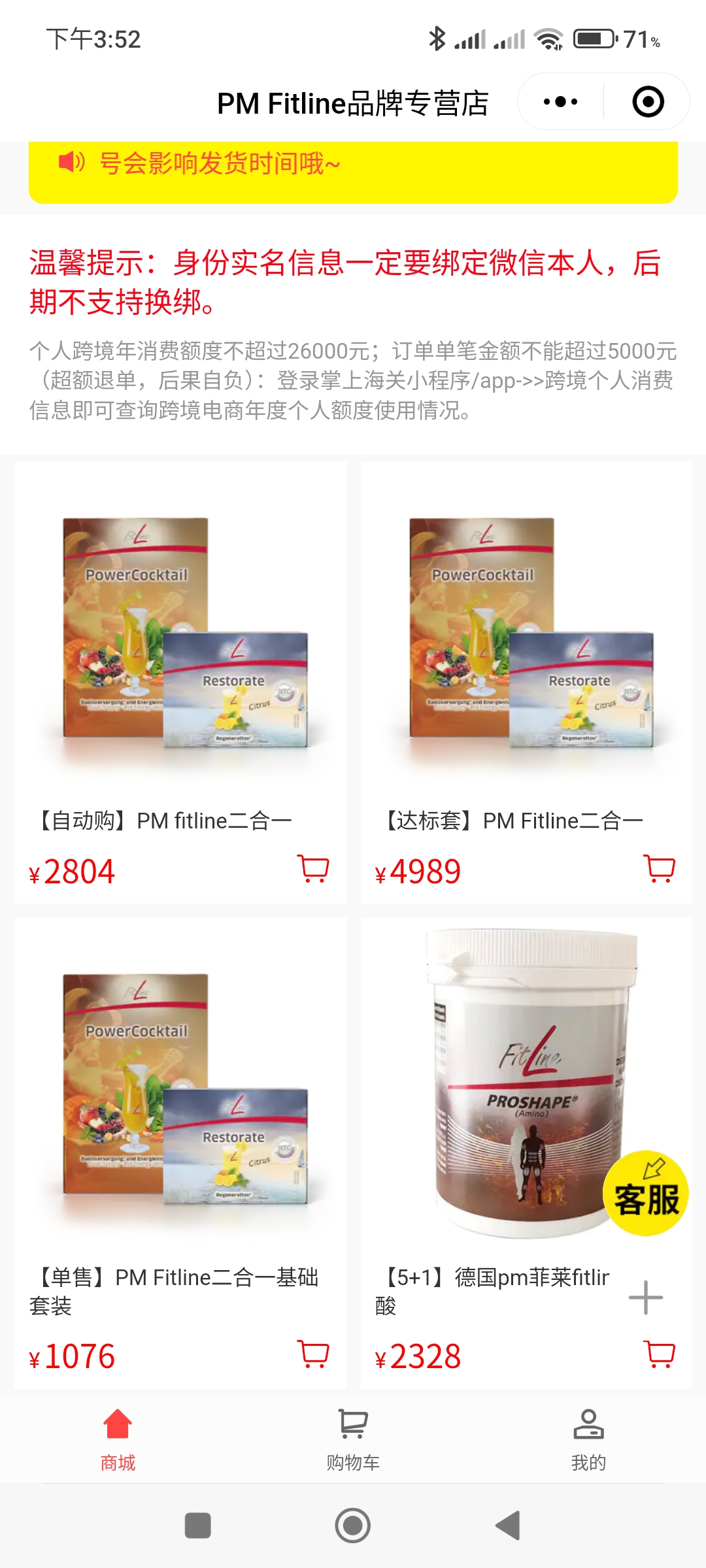This screenshot has width=706, height=1568.
Task: Add the ¥4989 达标套 item to cart
Action: click(x=660, y=869)
